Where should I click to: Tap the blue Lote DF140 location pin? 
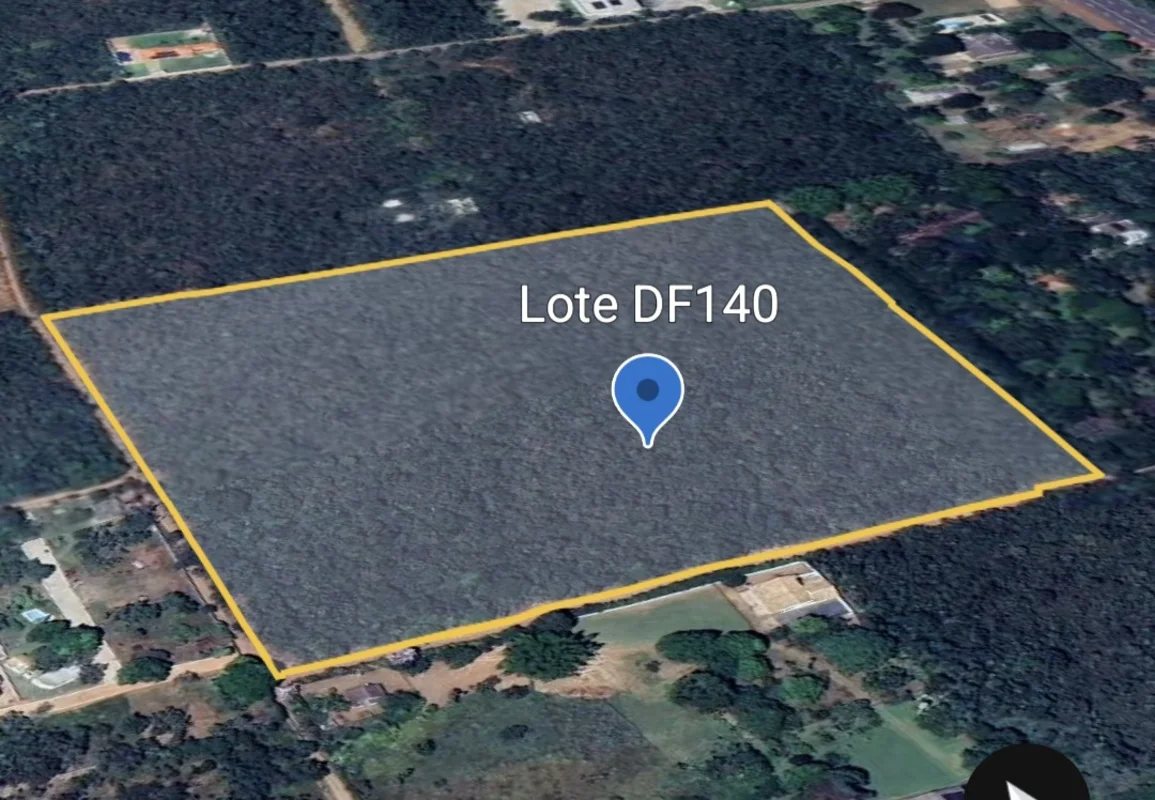[x=648, y=393]
